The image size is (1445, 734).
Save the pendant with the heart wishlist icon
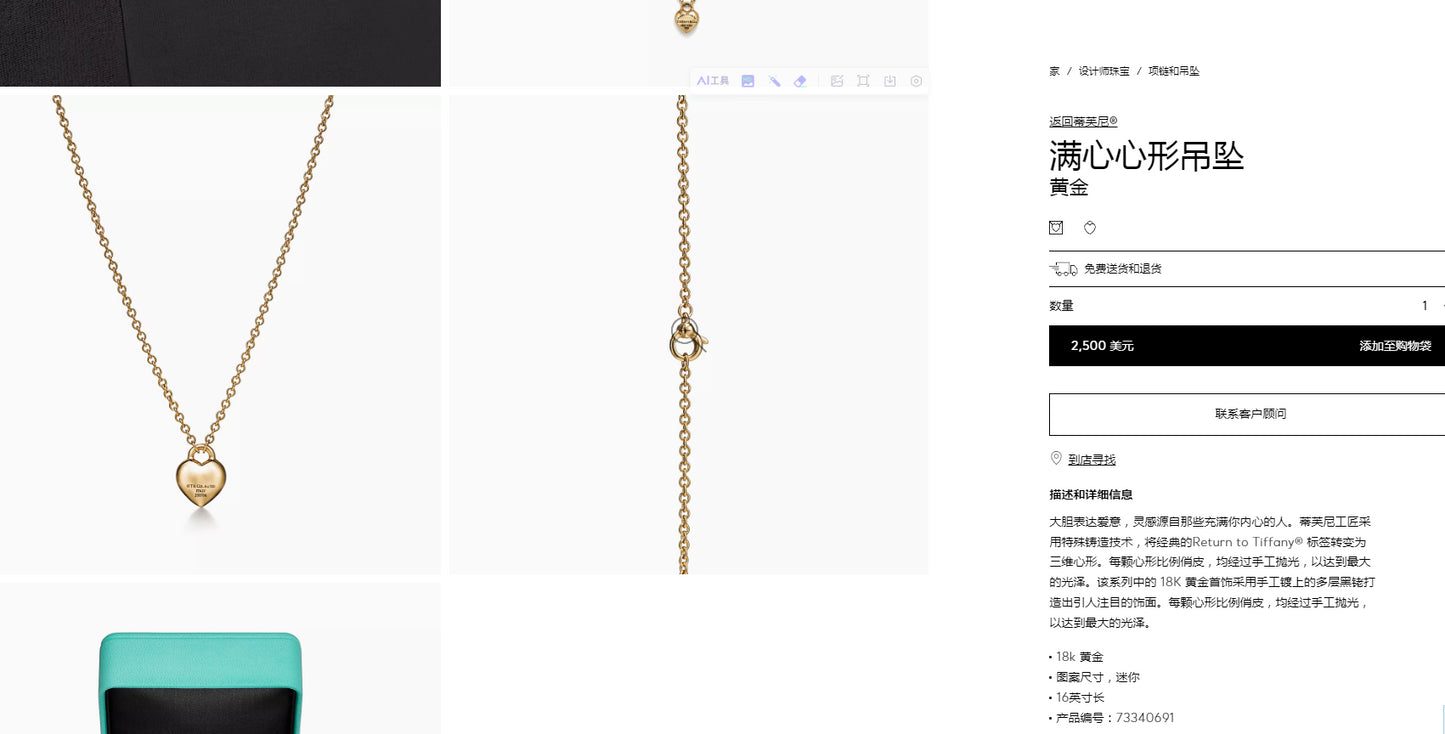tap(1090, 228)
